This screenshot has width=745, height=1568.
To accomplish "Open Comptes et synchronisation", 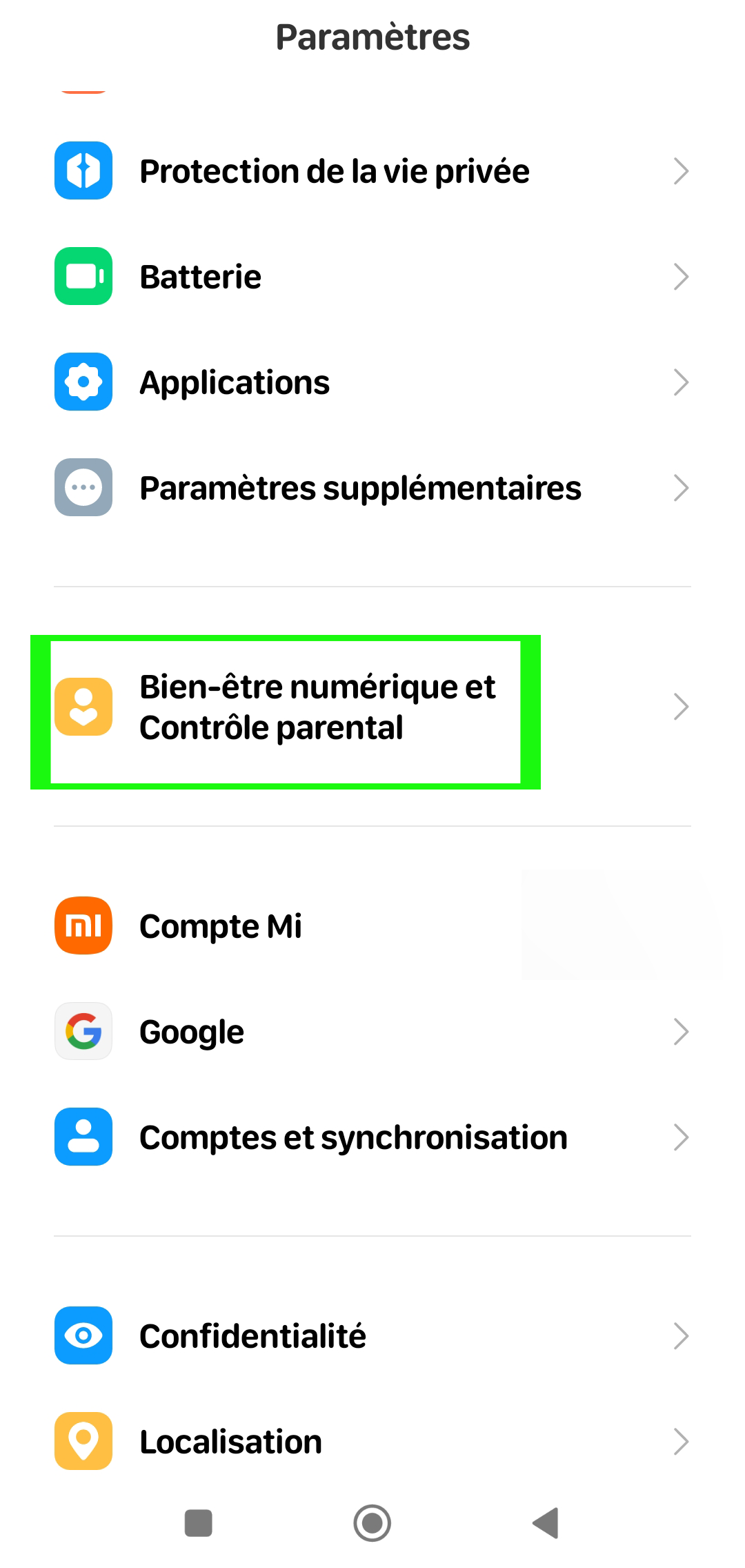I will [x=372, y=1137].
